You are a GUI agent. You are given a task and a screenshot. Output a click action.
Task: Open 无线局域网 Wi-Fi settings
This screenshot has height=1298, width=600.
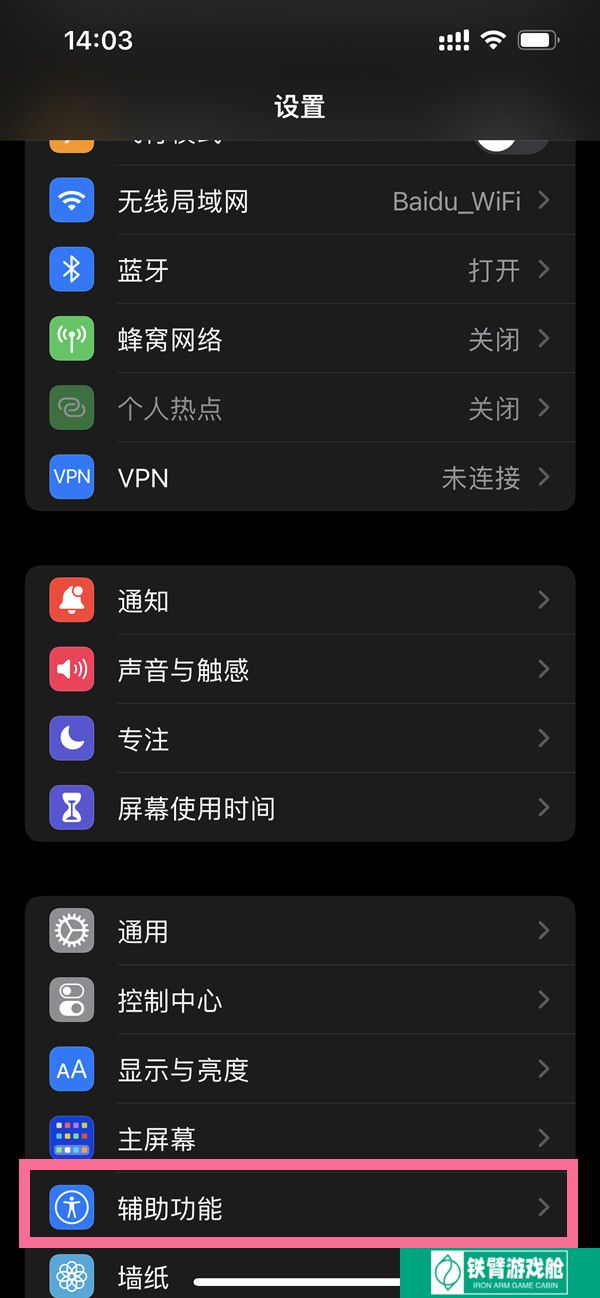pos(300,201)
